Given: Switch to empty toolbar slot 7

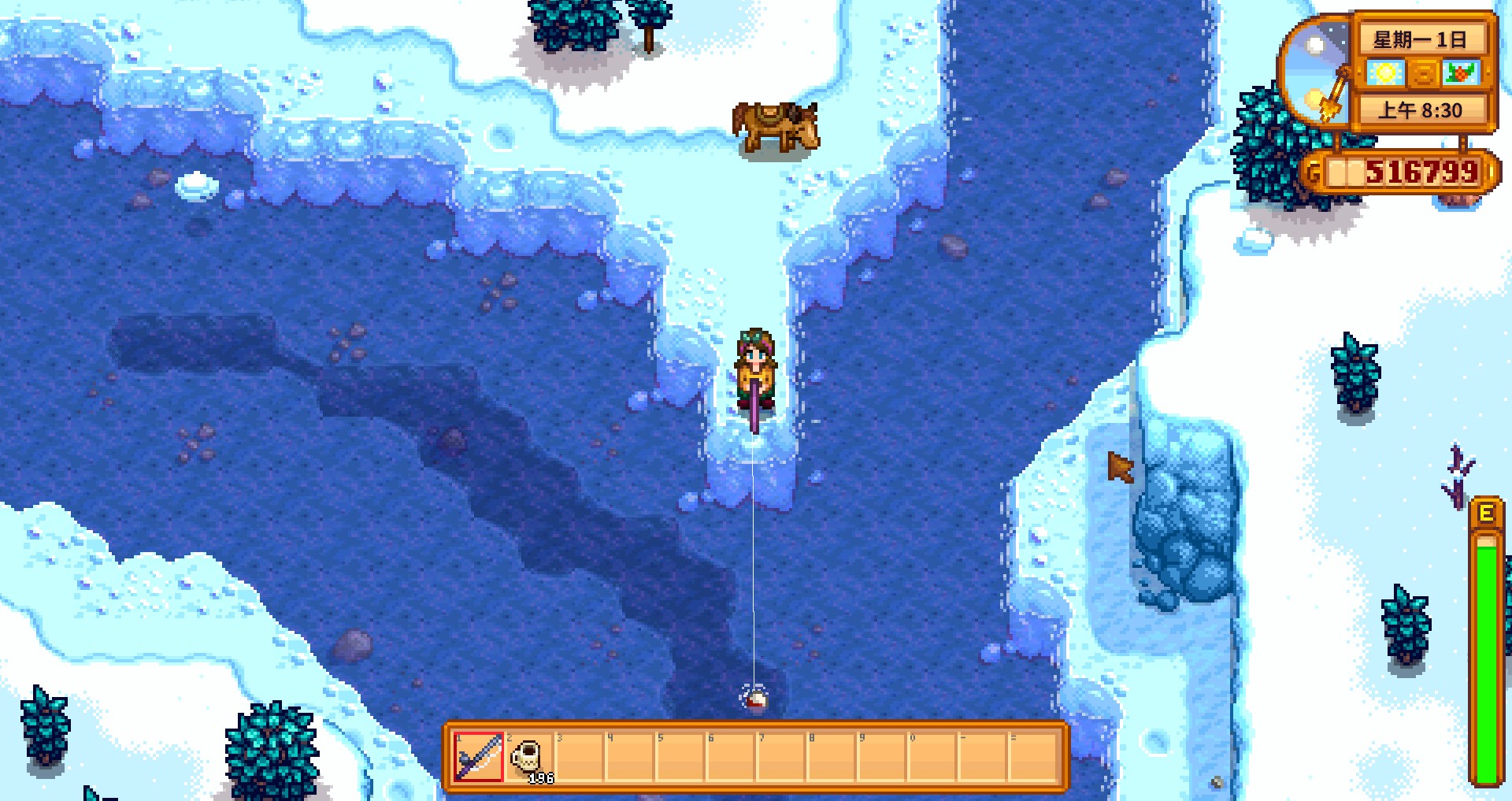Looking at the screenshot, I should 780,757.
